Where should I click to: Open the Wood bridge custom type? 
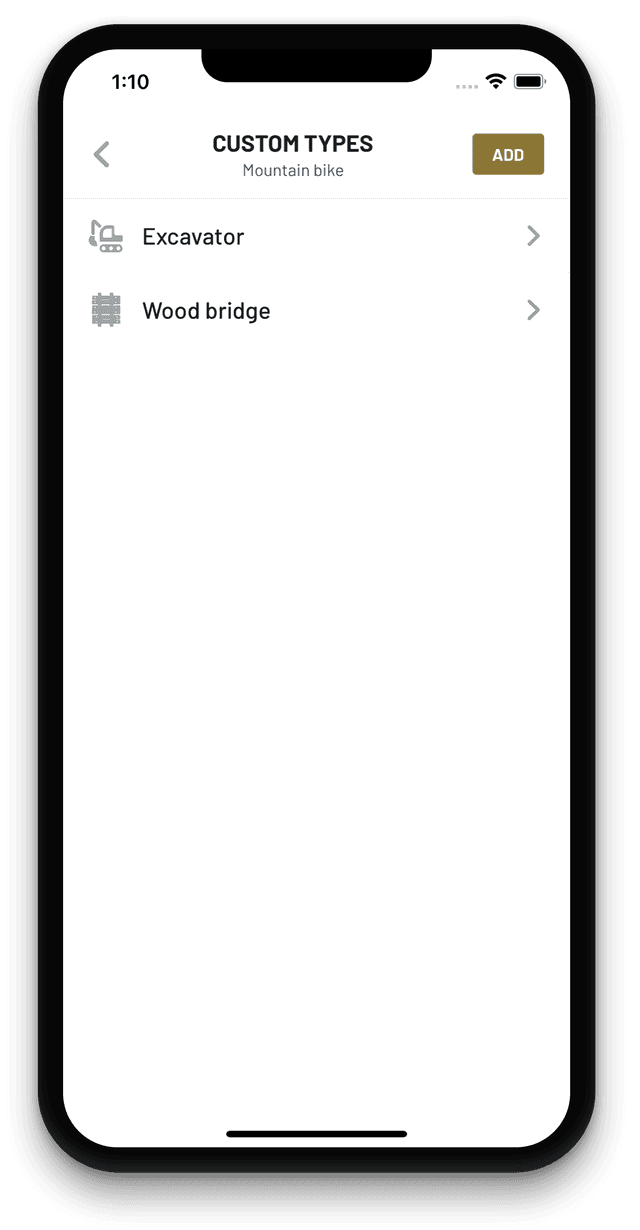[x=316, y=311]
